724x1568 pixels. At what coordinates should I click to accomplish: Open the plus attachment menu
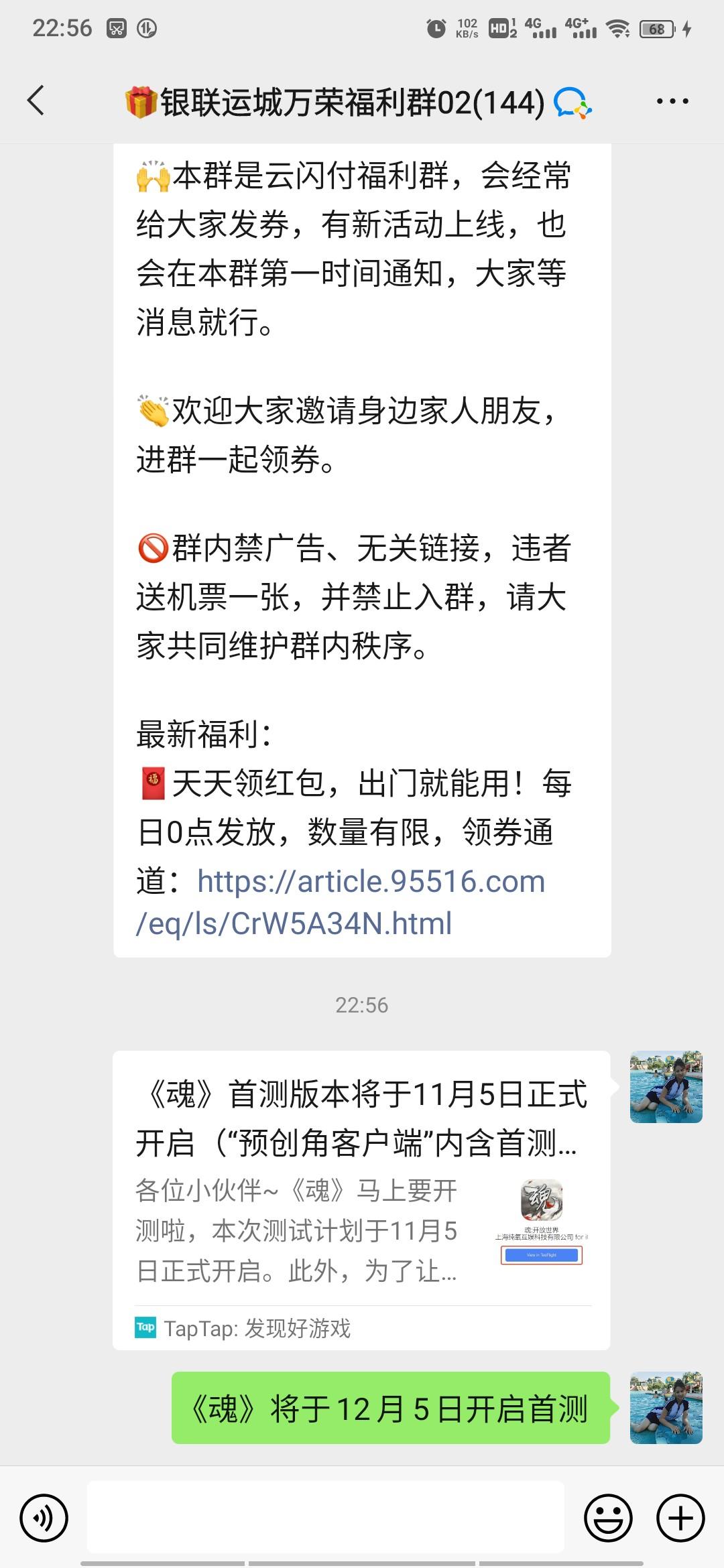680,1518
